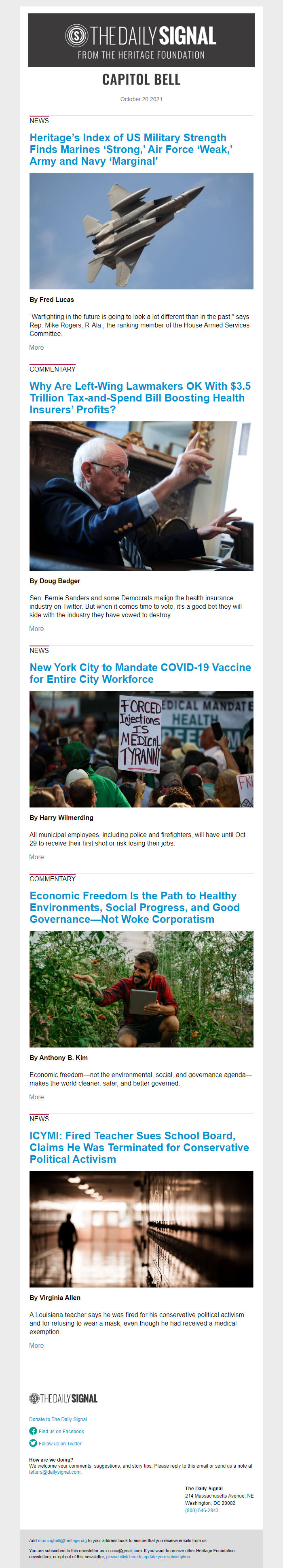Tap the fighter jet article image

141,231
